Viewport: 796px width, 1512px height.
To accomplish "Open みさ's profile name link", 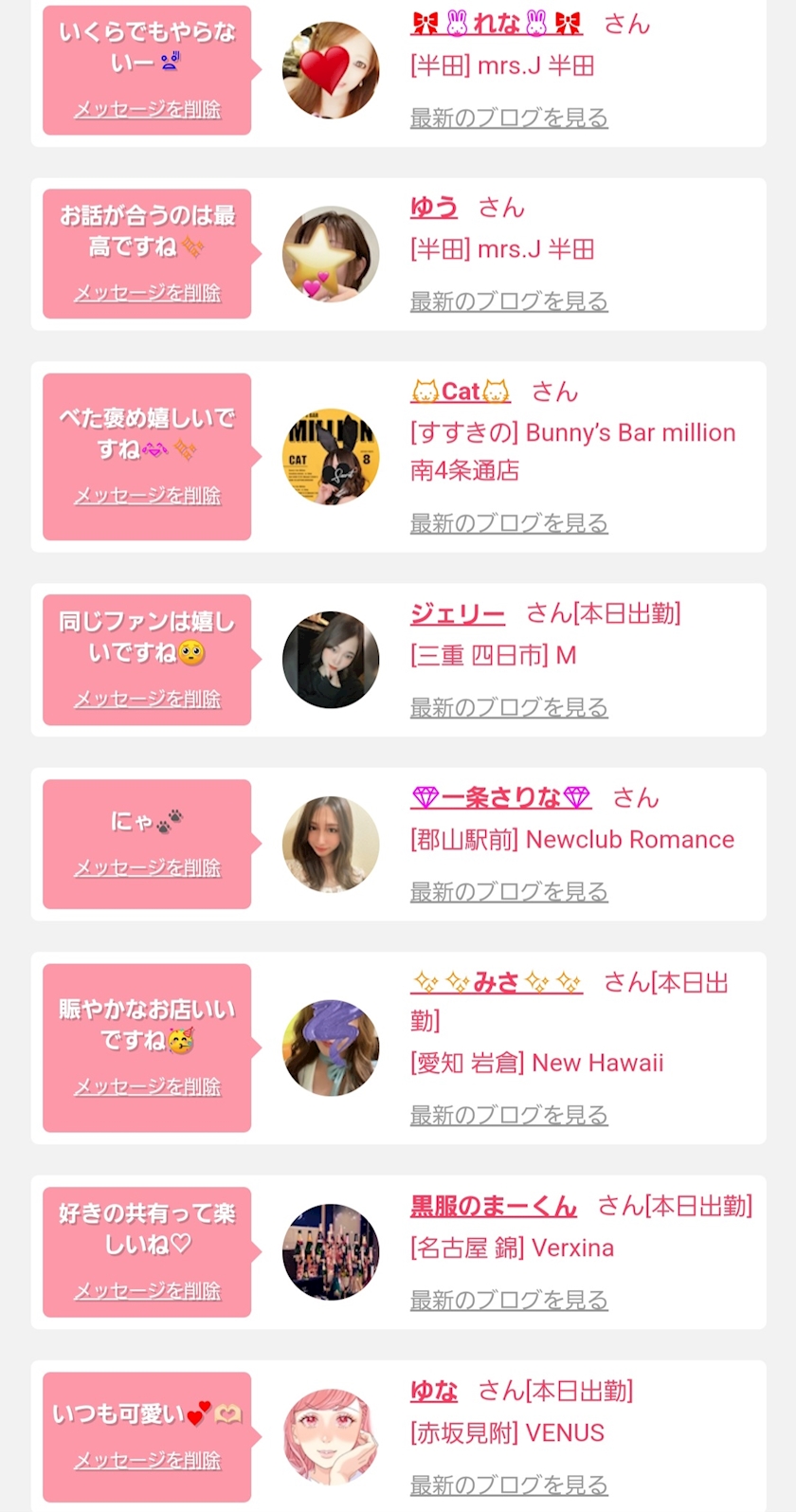I will pyautogui.click(x=496, y=983).
